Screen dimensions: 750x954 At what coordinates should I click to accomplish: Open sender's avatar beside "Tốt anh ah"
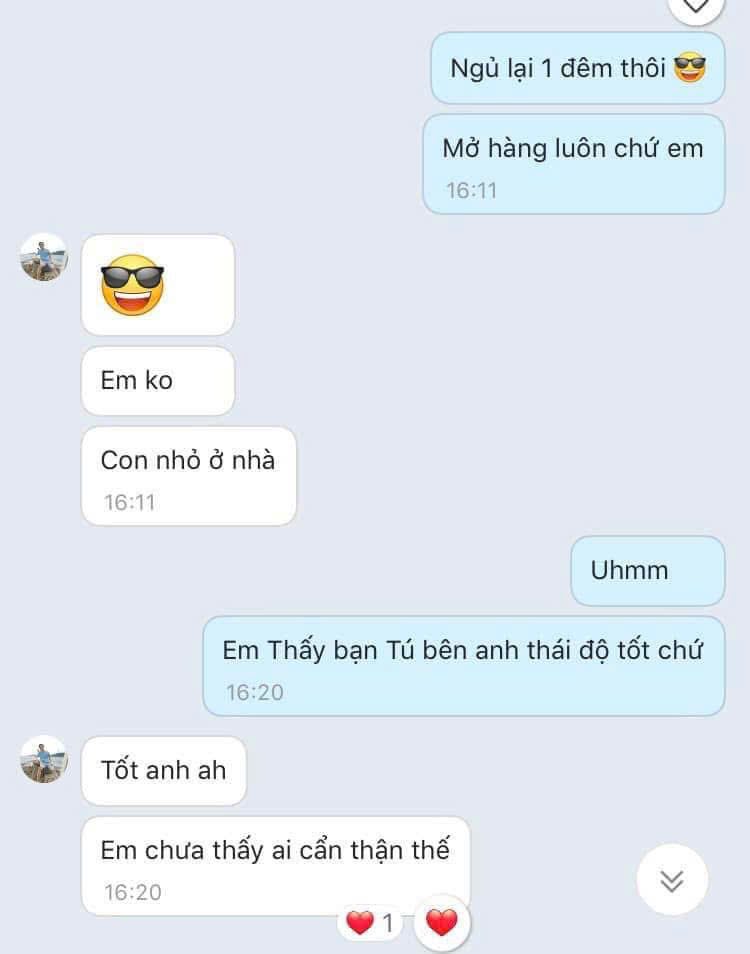point(44,759)
